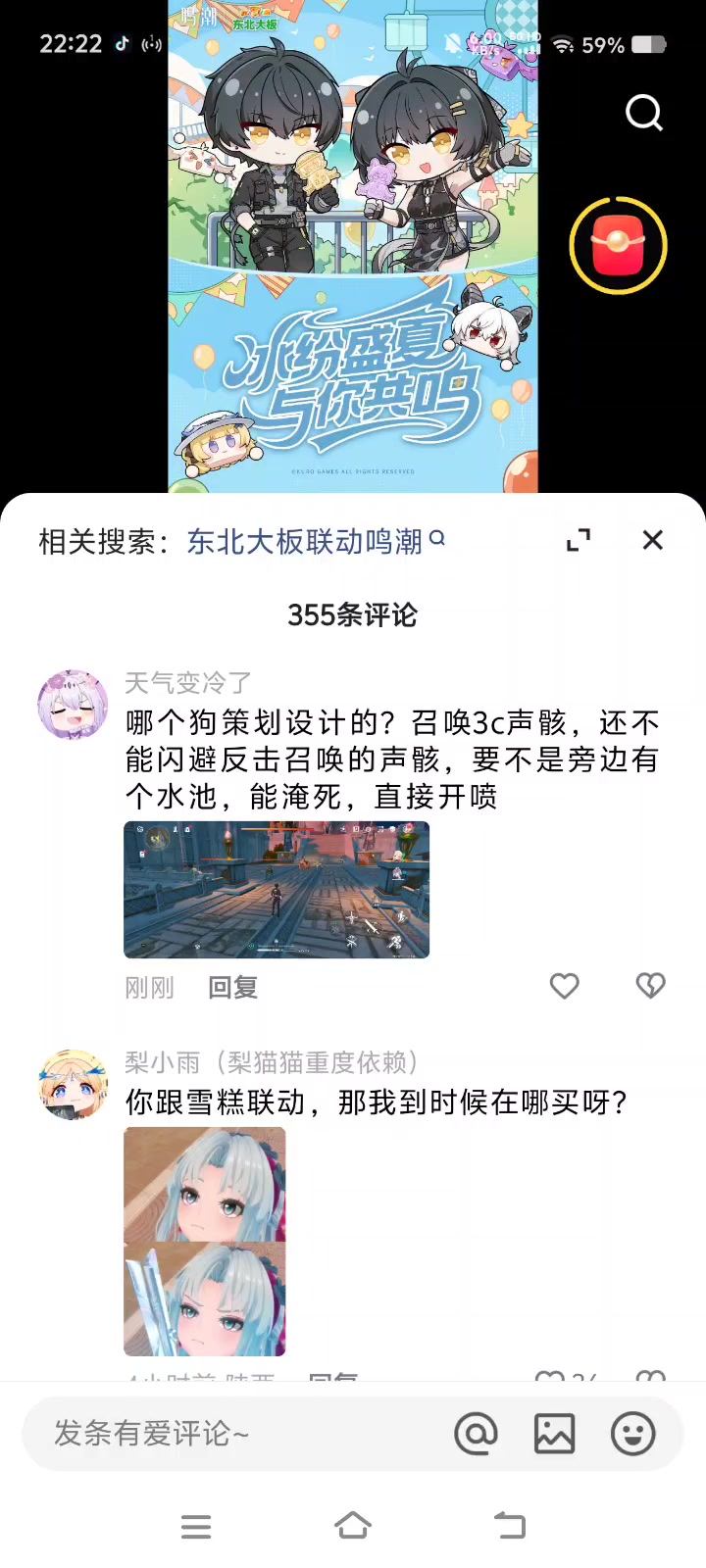
Task: Tap the red envelope reward icon
Action: point(619,245)
